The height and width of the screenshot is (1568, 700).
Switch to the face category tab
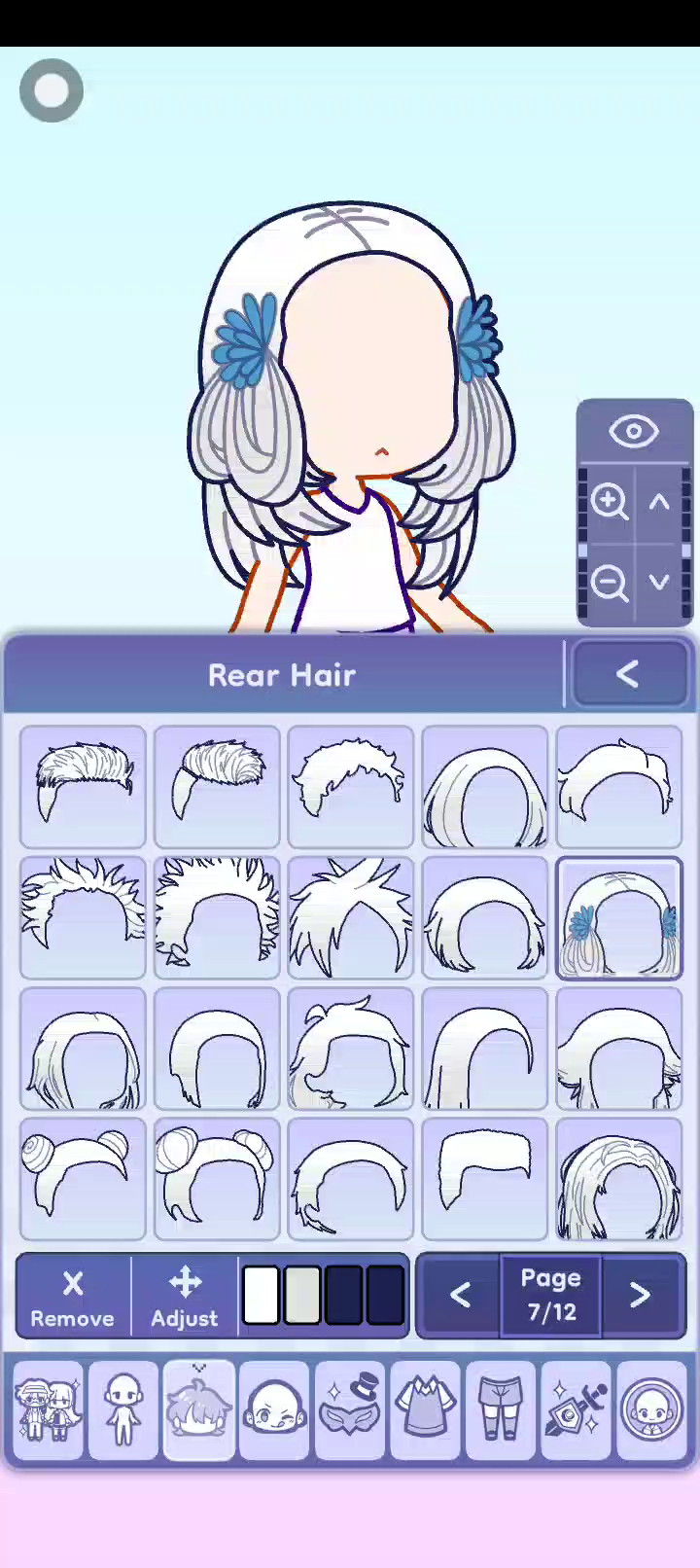tap(273, 1409)
